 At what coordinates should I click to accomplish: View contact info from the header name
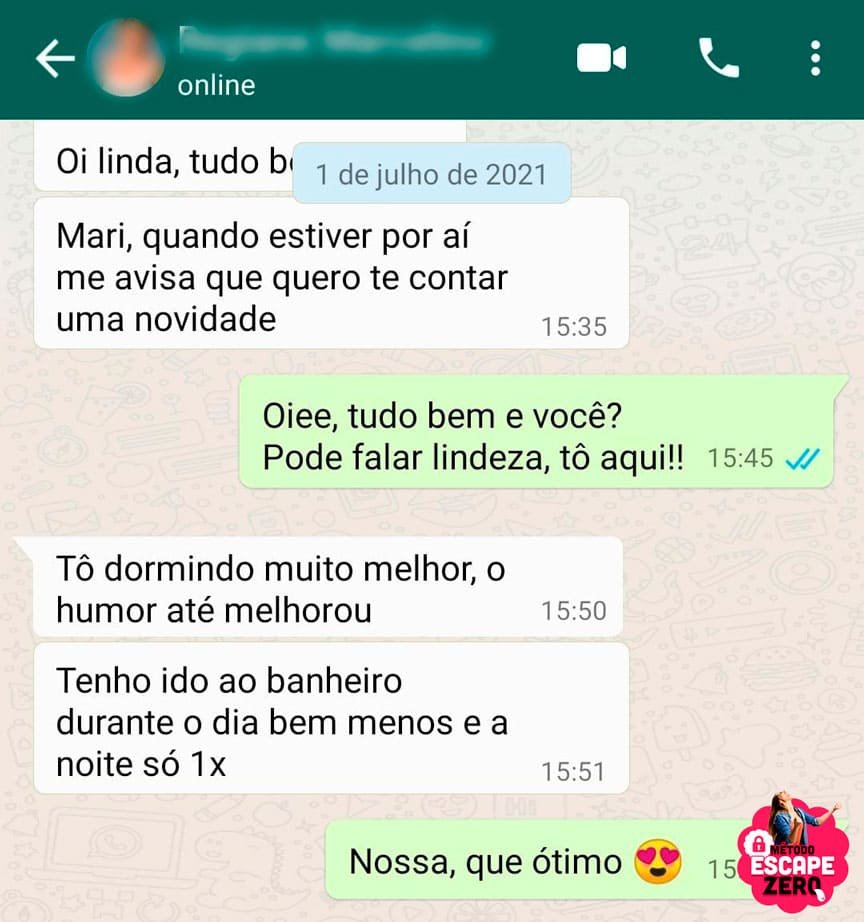click(334, 44)
